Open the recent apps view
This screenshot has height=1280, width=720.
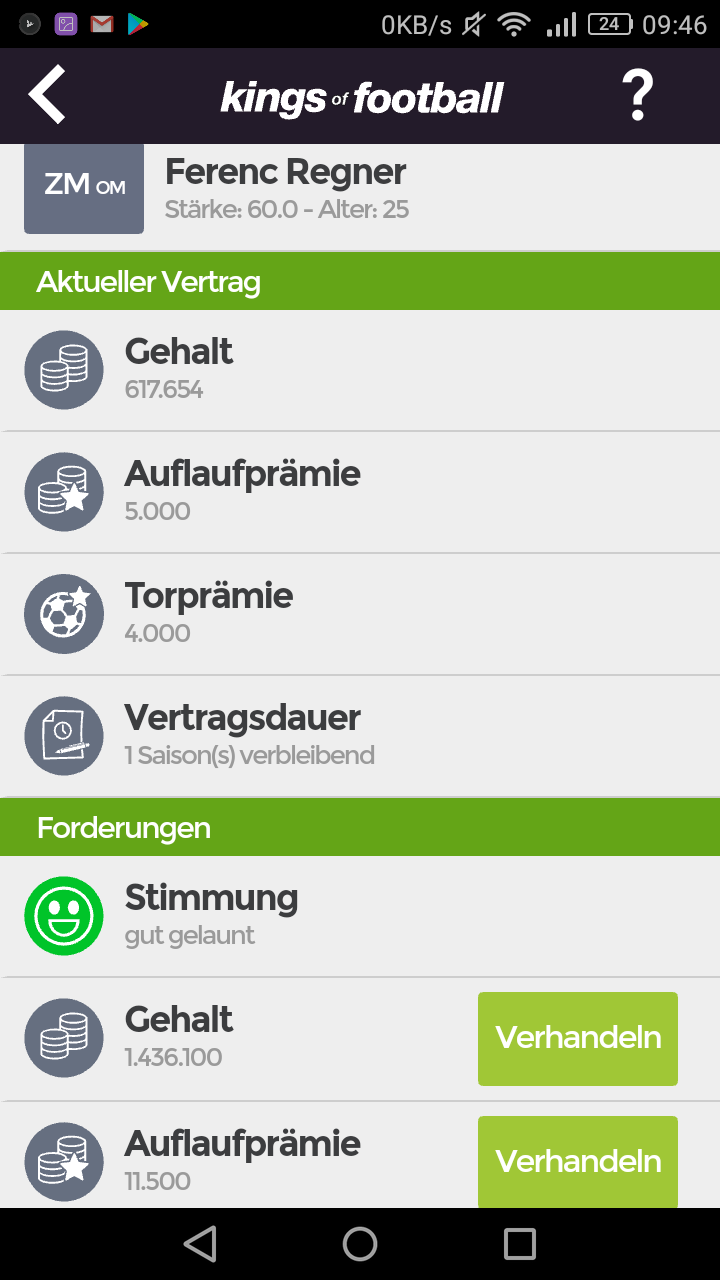coord(520,1244)
